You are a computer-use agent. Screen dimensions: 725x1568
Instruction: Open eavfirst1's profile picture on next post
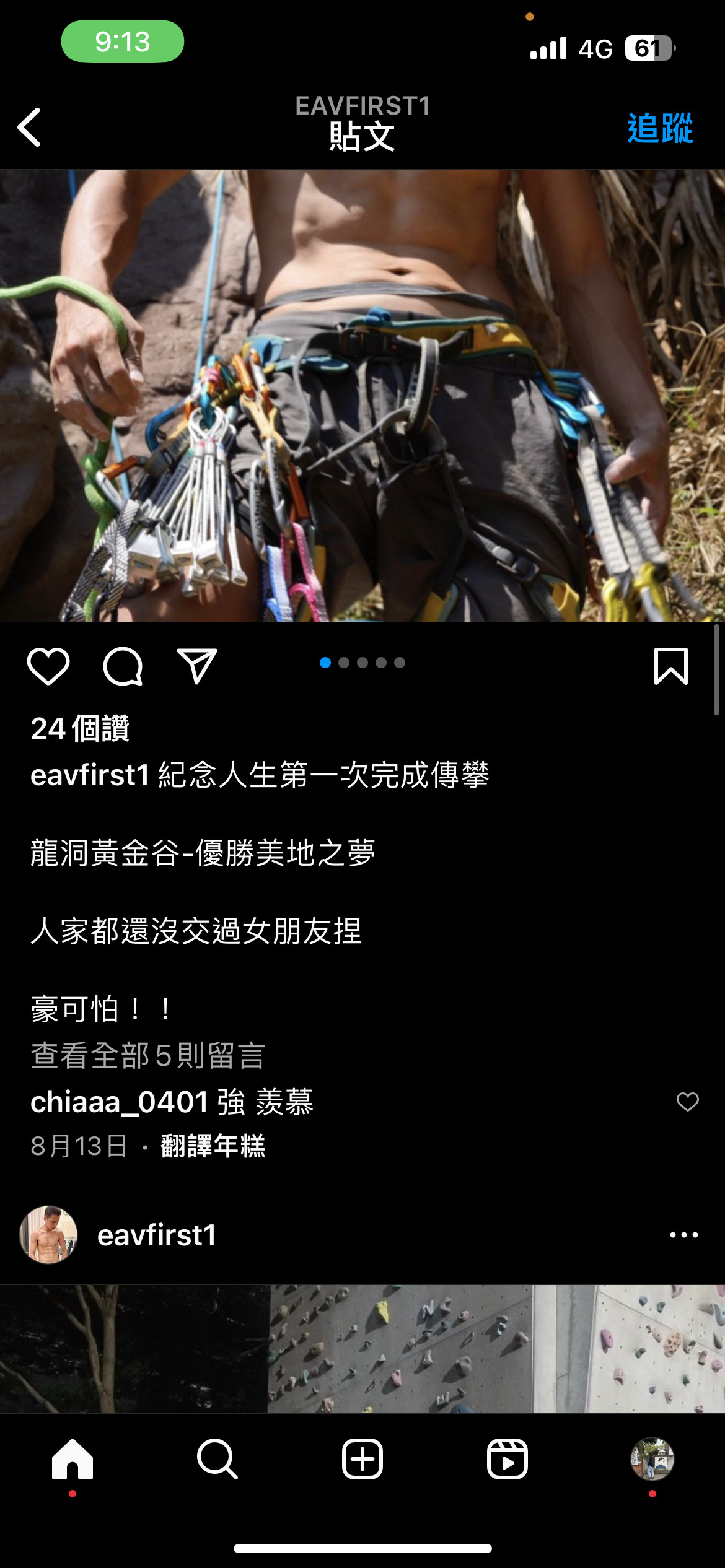tap(49, 1234)
